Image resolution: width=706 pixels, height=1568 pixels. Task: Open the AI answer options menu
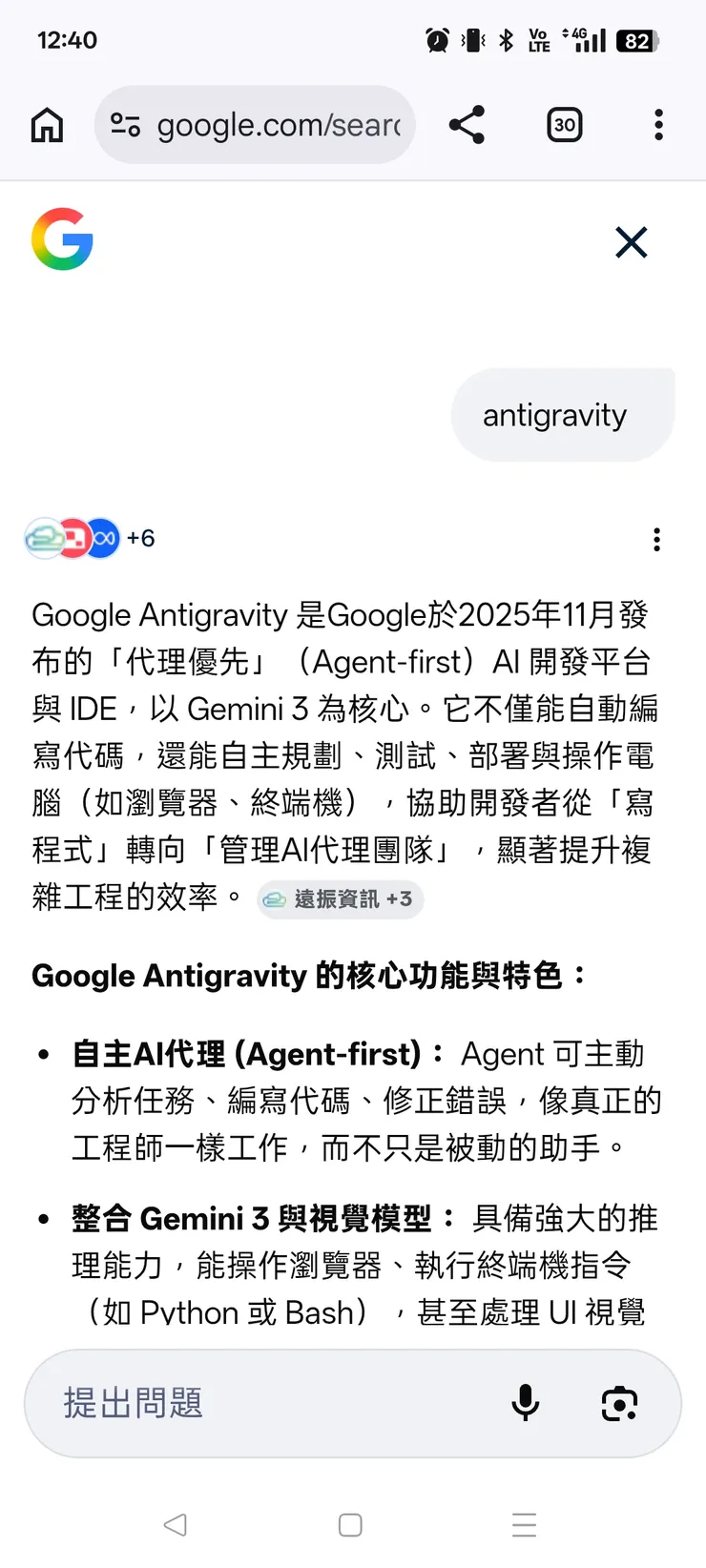coord(656,539)
